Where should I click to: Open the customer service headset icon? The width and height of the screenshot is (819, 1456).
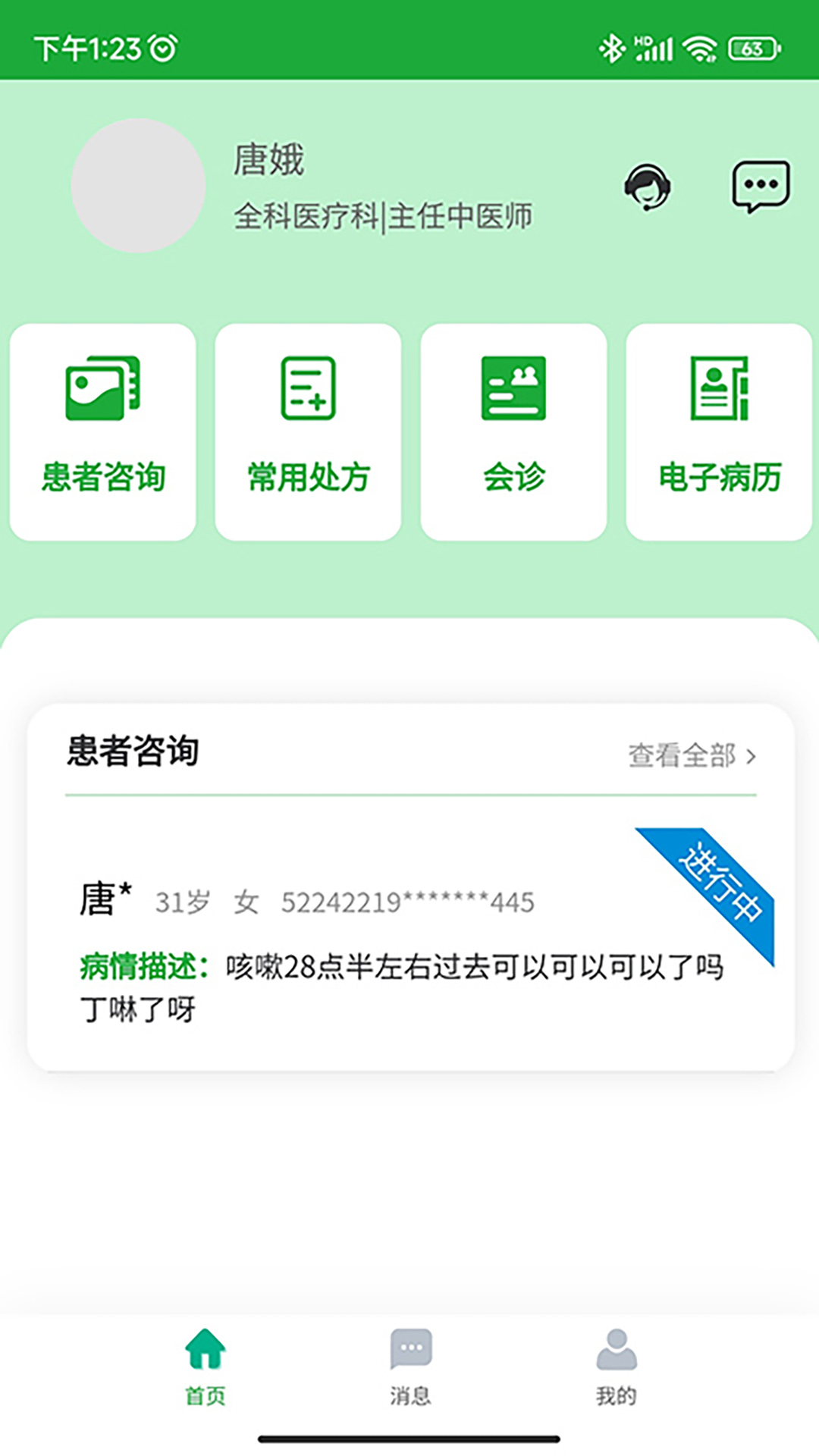coord(647,187)
